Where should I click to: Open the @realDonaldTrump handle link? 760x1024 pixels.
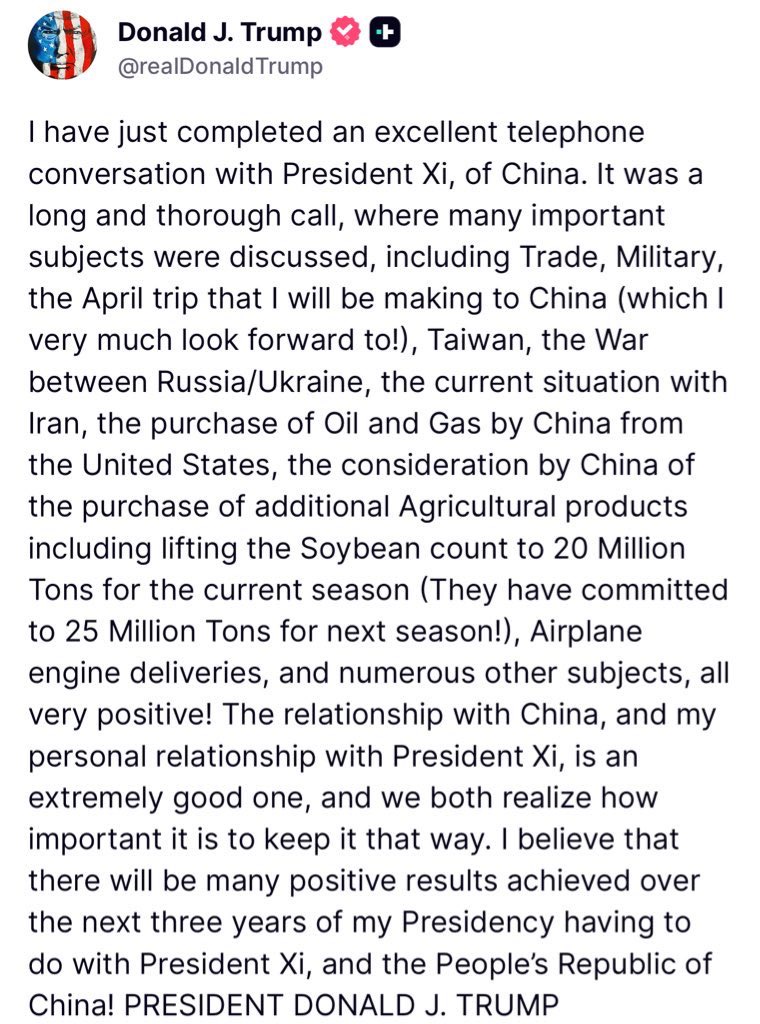coord(220,67)
